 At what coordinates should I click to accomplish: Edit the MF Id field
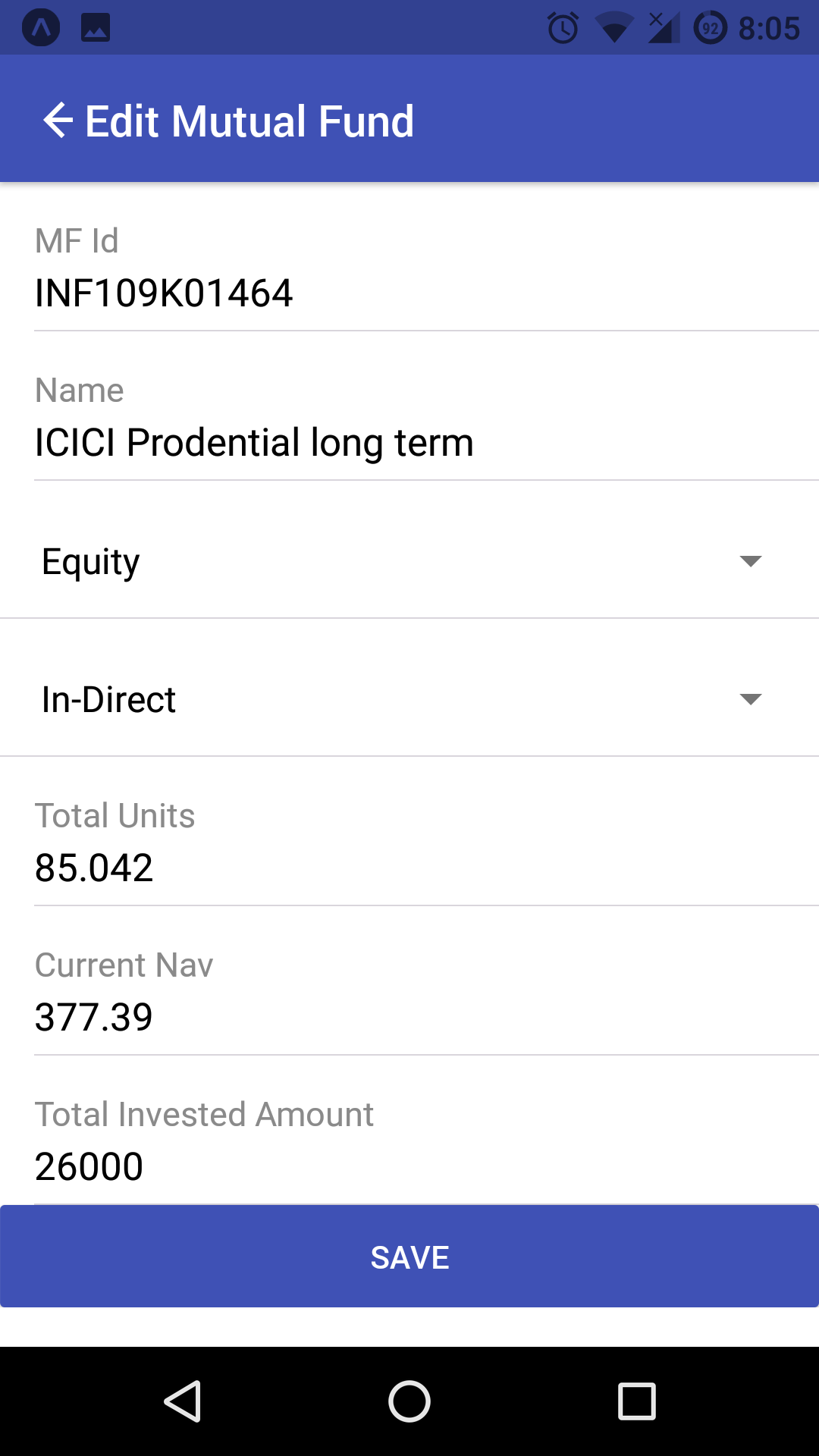click(409, 293)
